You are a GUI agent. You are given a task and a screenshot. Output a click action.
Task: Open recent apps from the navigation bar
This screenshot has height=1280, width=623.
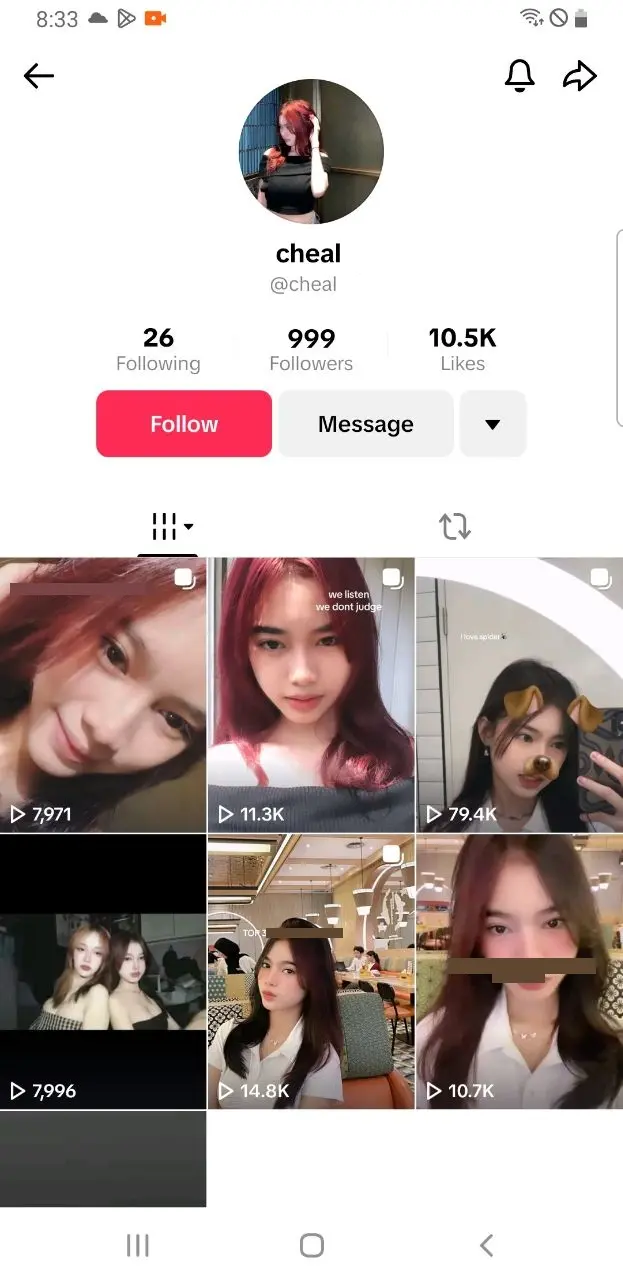(x=138, y=1245)
